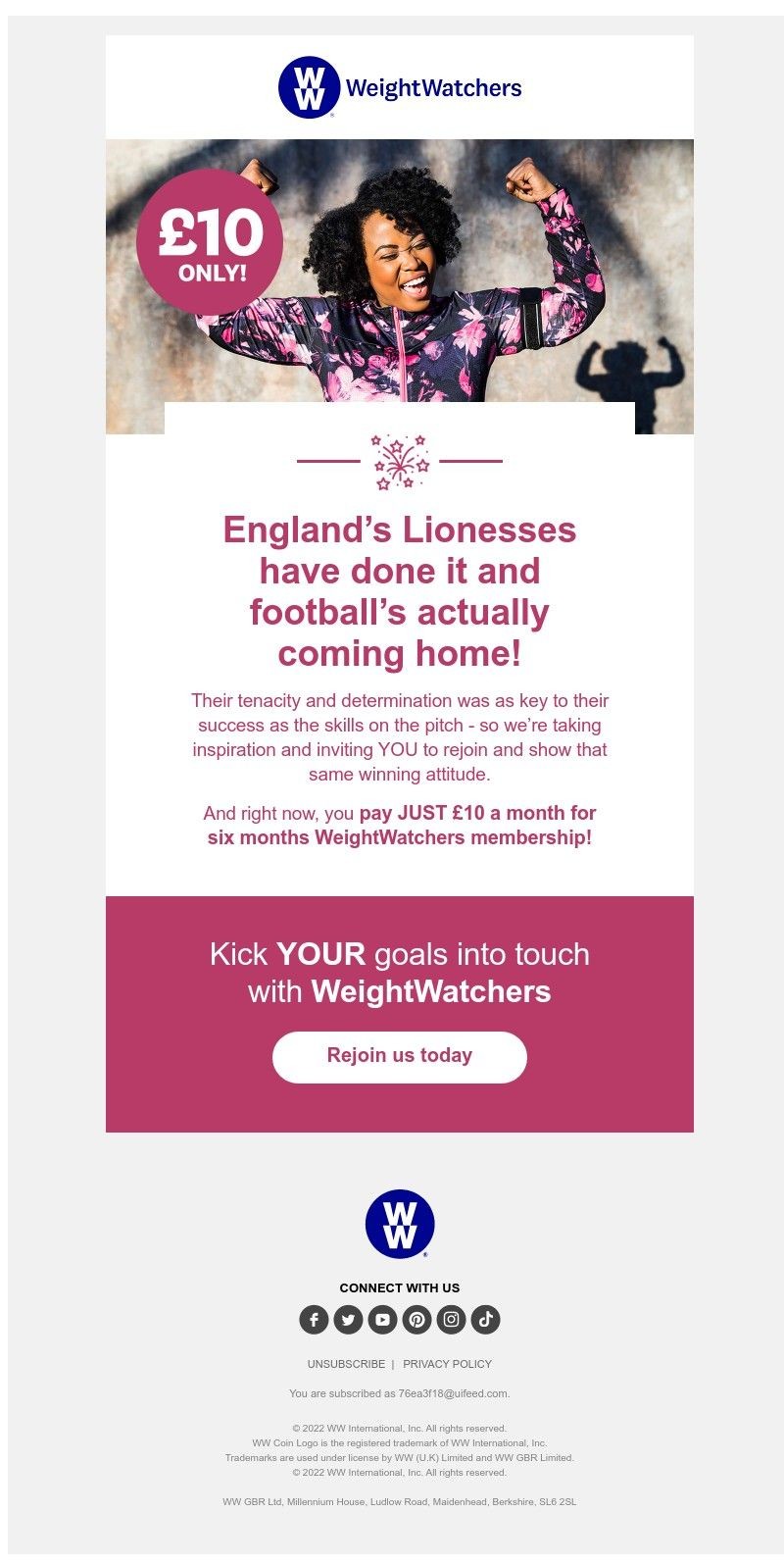Open WeightWatchers Instagram profile
The width and height of the screenshot is (784, 1563).
click(451, 1319)
